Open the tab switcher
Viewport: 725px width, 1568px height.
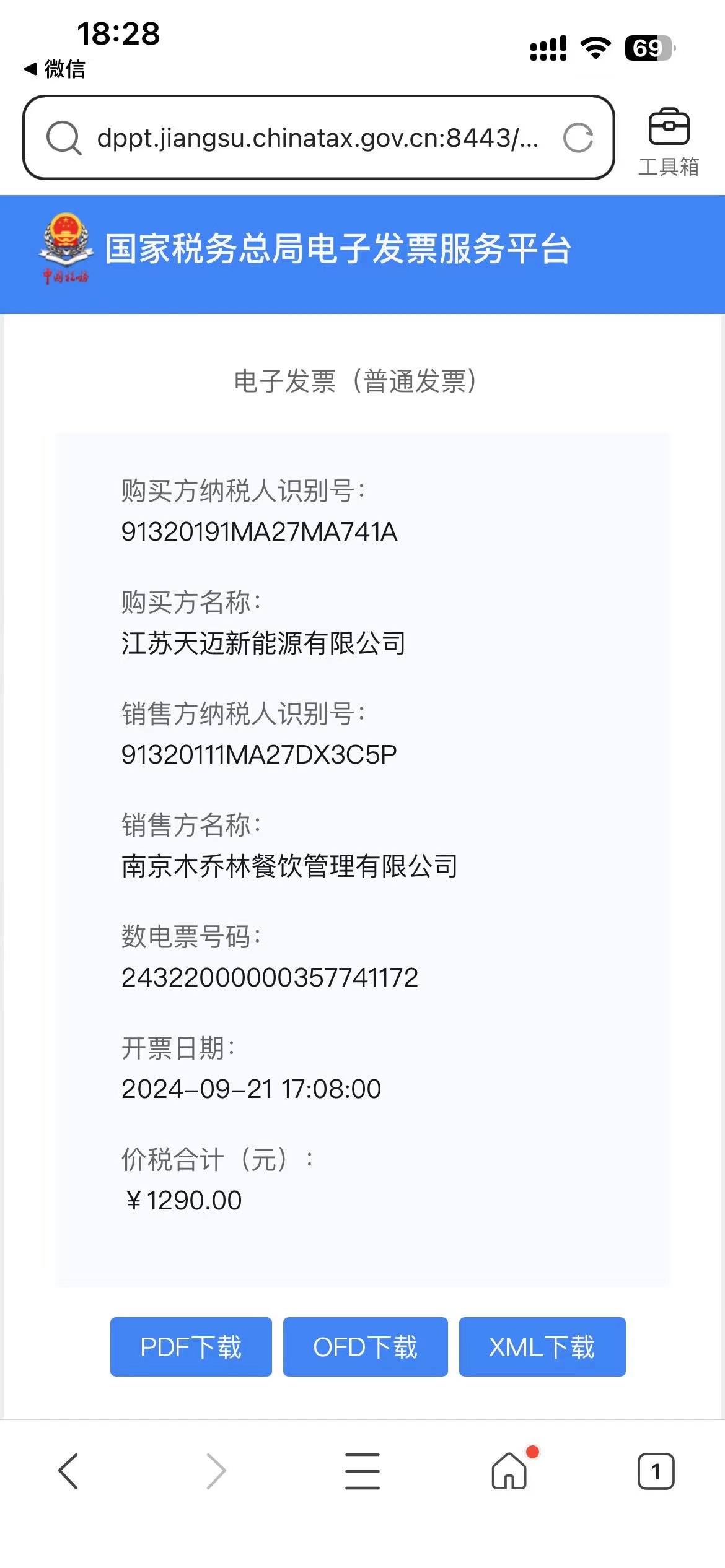coord(656,1471)
